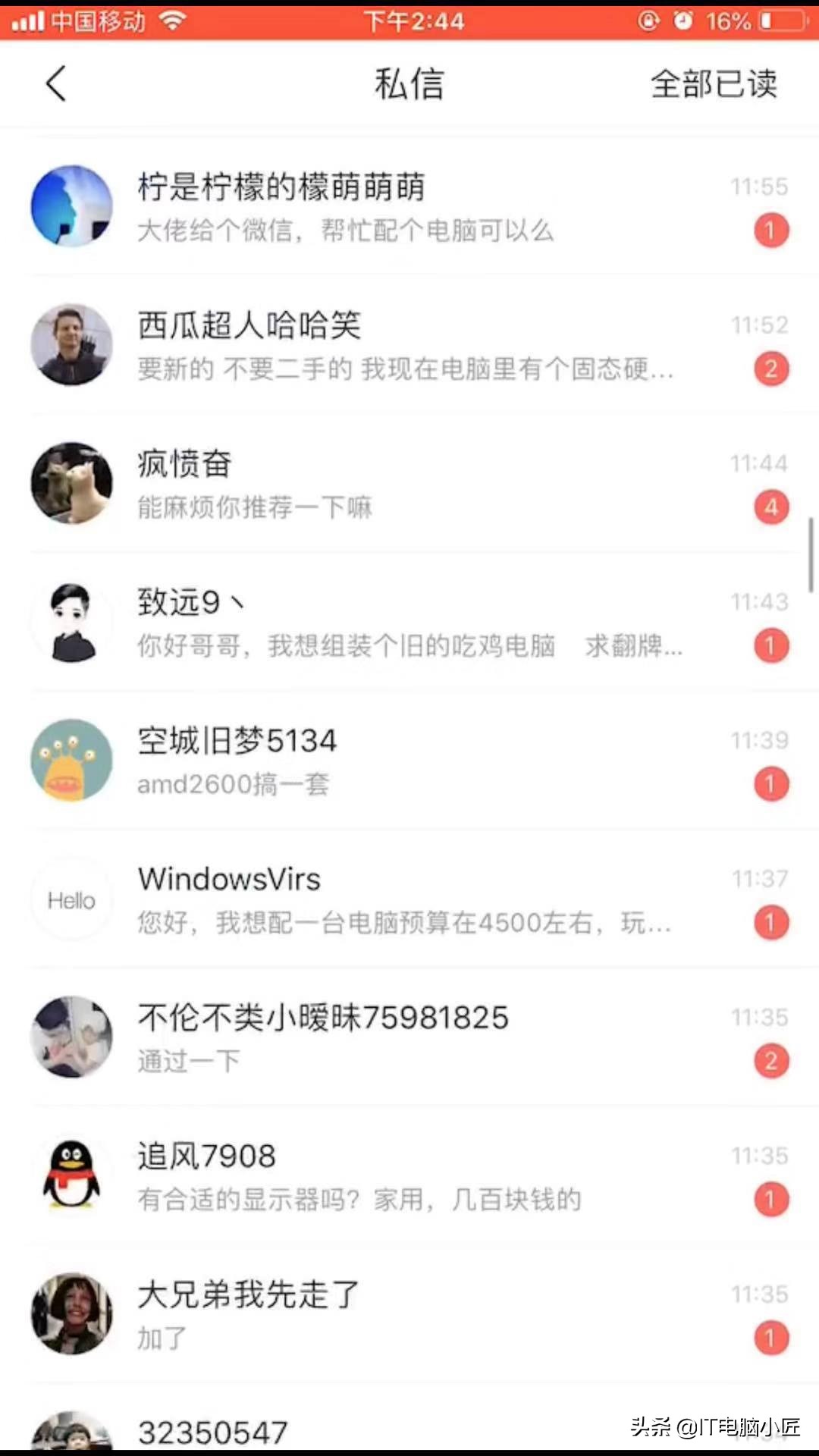
Task: Tap the orientation lock icon in status bar
Action: point(647,21)
